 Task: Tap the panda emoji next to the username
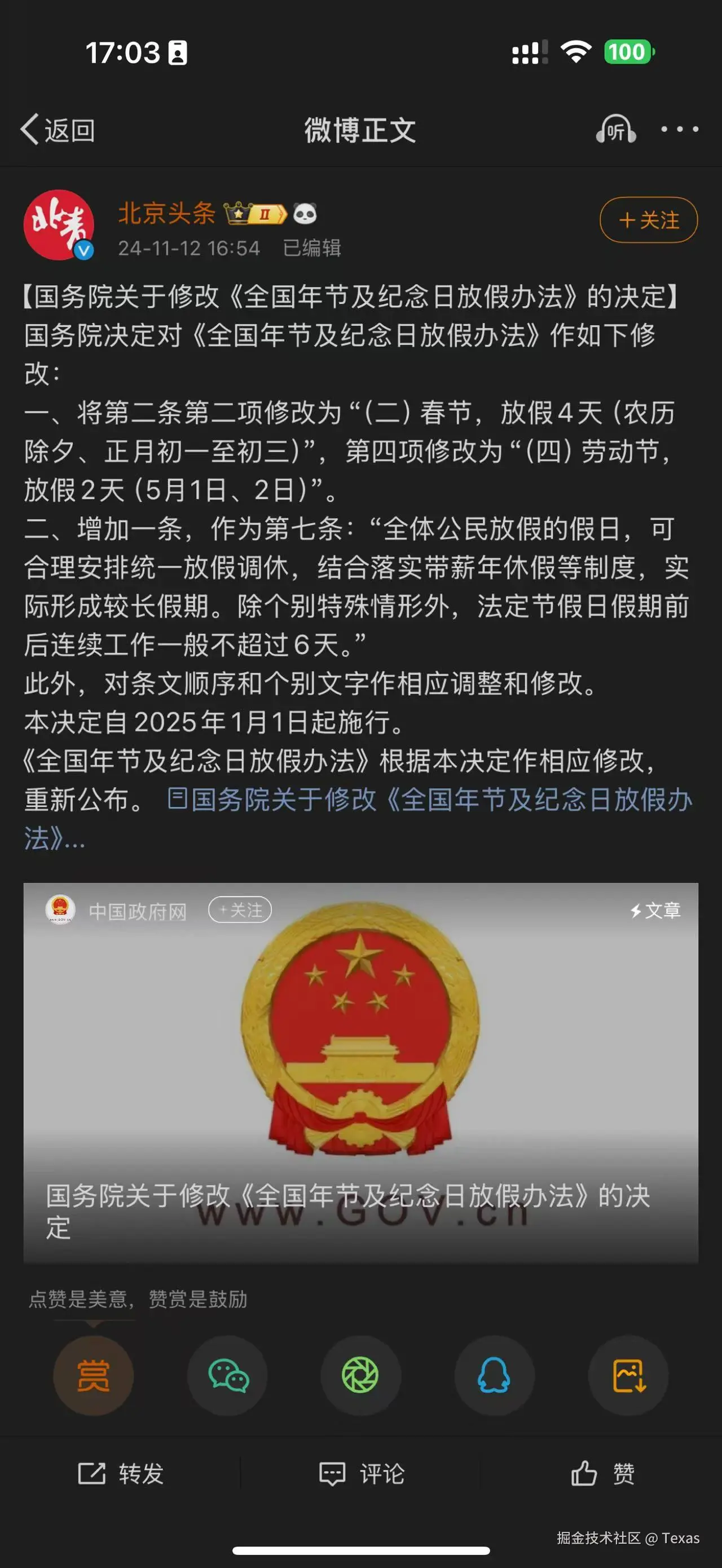(x=307, y=212)
